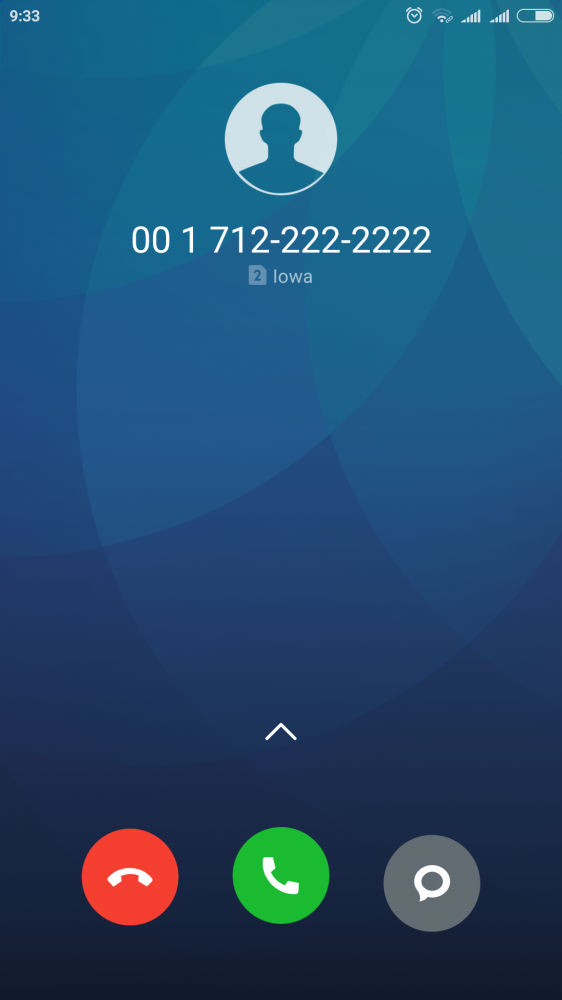Answer the call with green phone button

[x=281, y=875]
